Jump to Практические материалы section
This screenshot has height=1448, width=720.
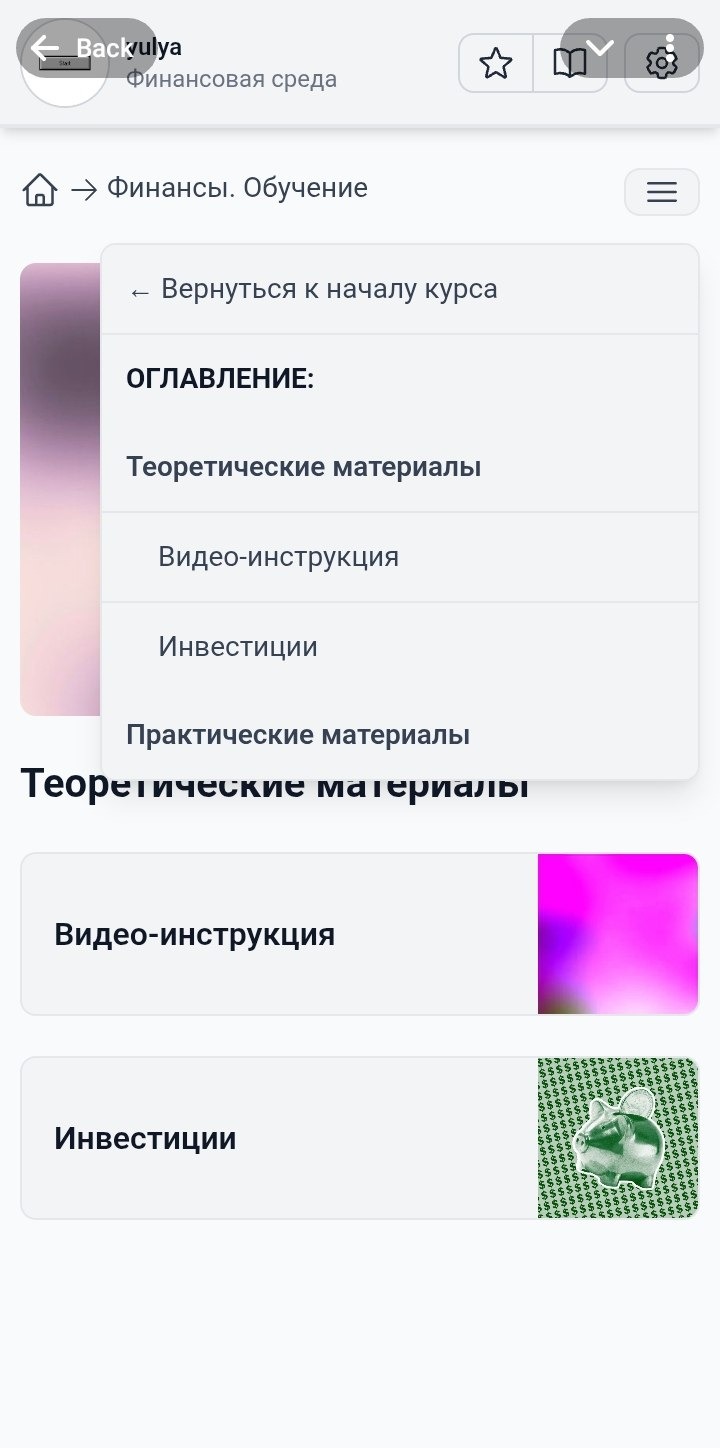(x=298, y=736)
